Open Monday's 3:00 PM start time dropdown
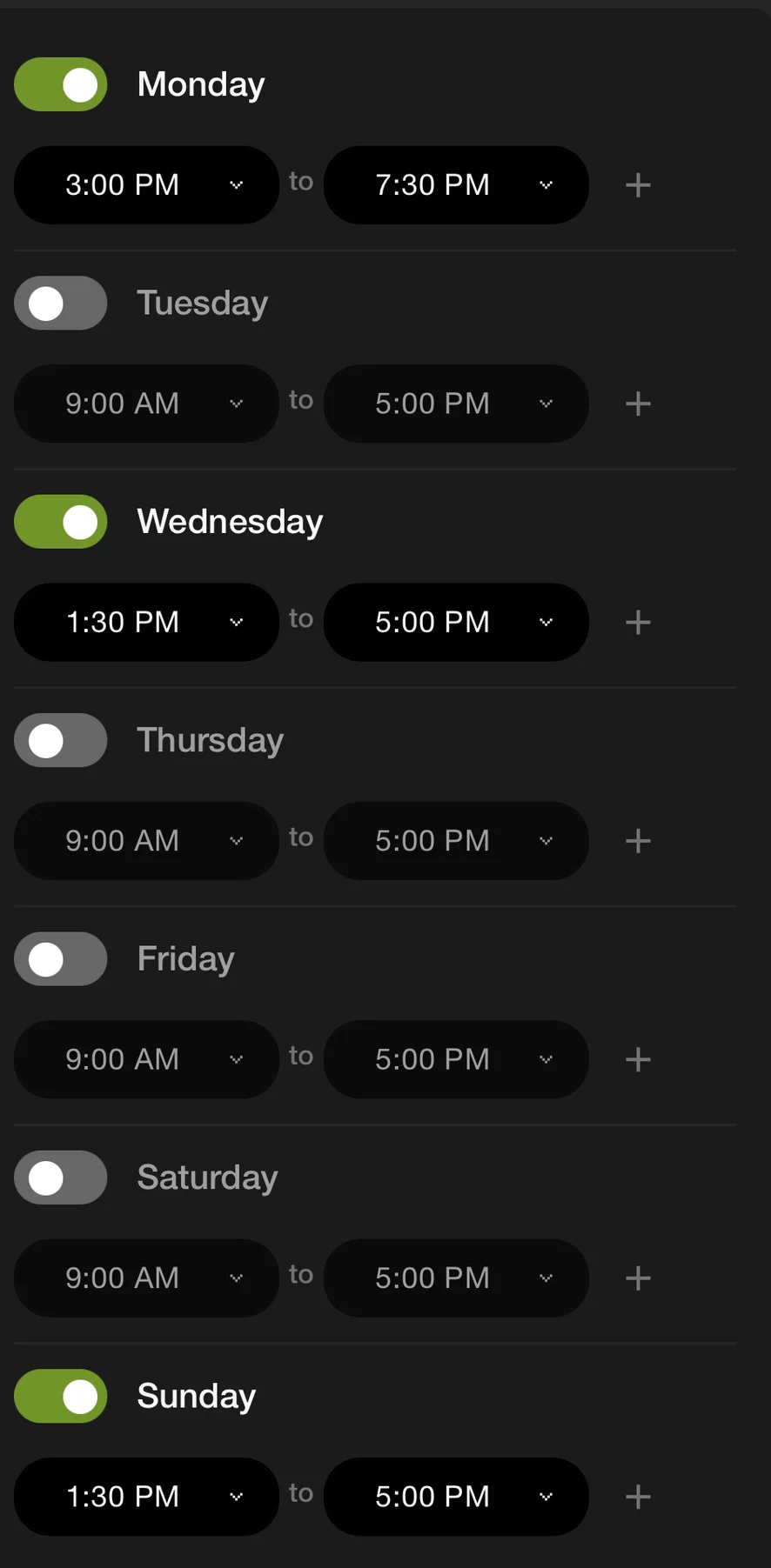 point(146,185)
